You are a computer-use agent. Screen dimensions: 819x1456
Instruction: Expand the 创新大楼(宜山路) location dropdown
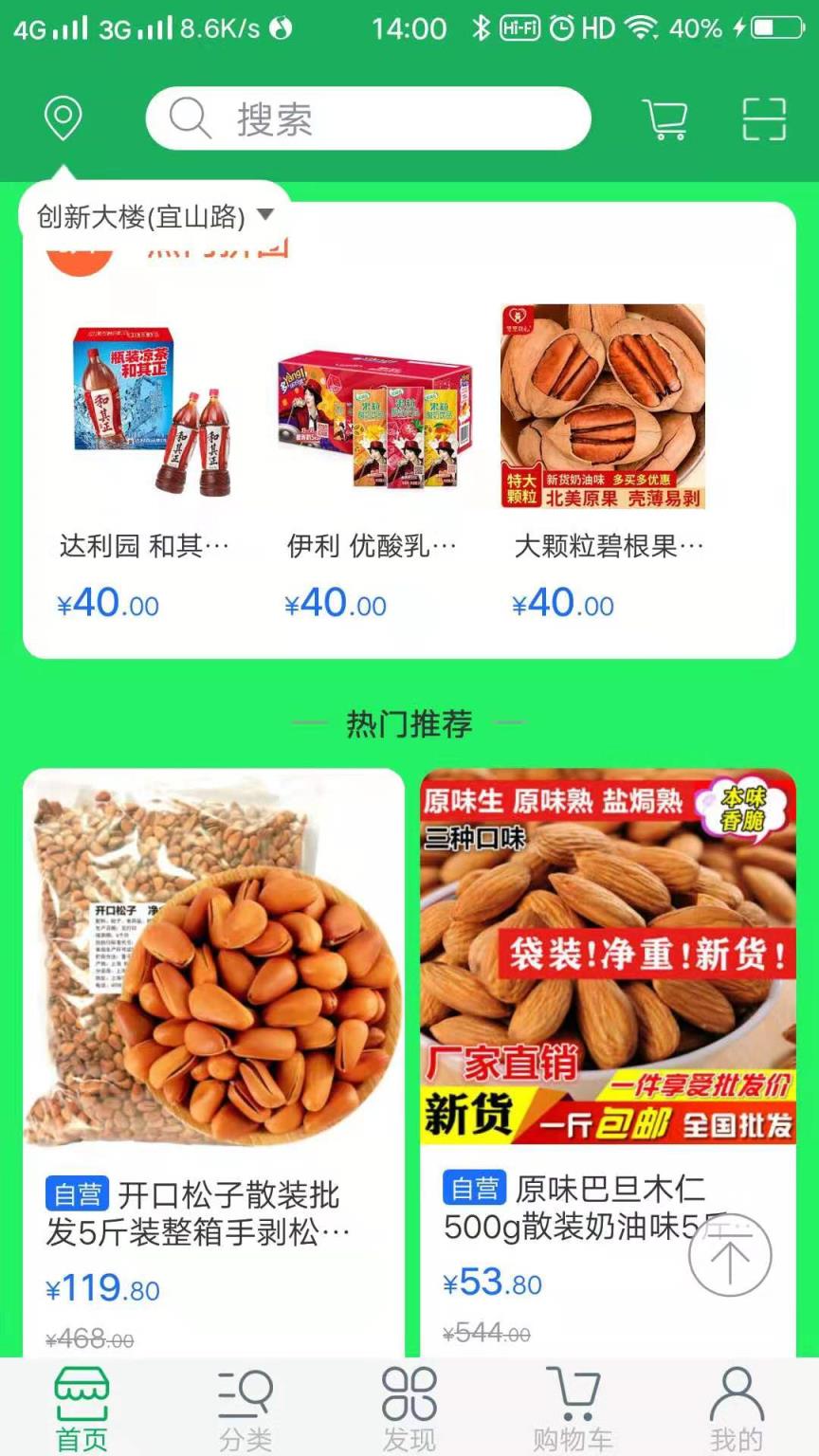coord(150,216)
